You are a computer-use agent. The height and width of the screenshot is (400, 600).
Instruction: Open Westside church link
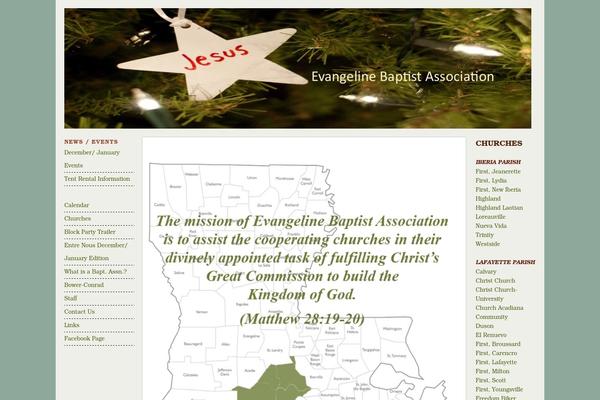(x=488, y=243)
